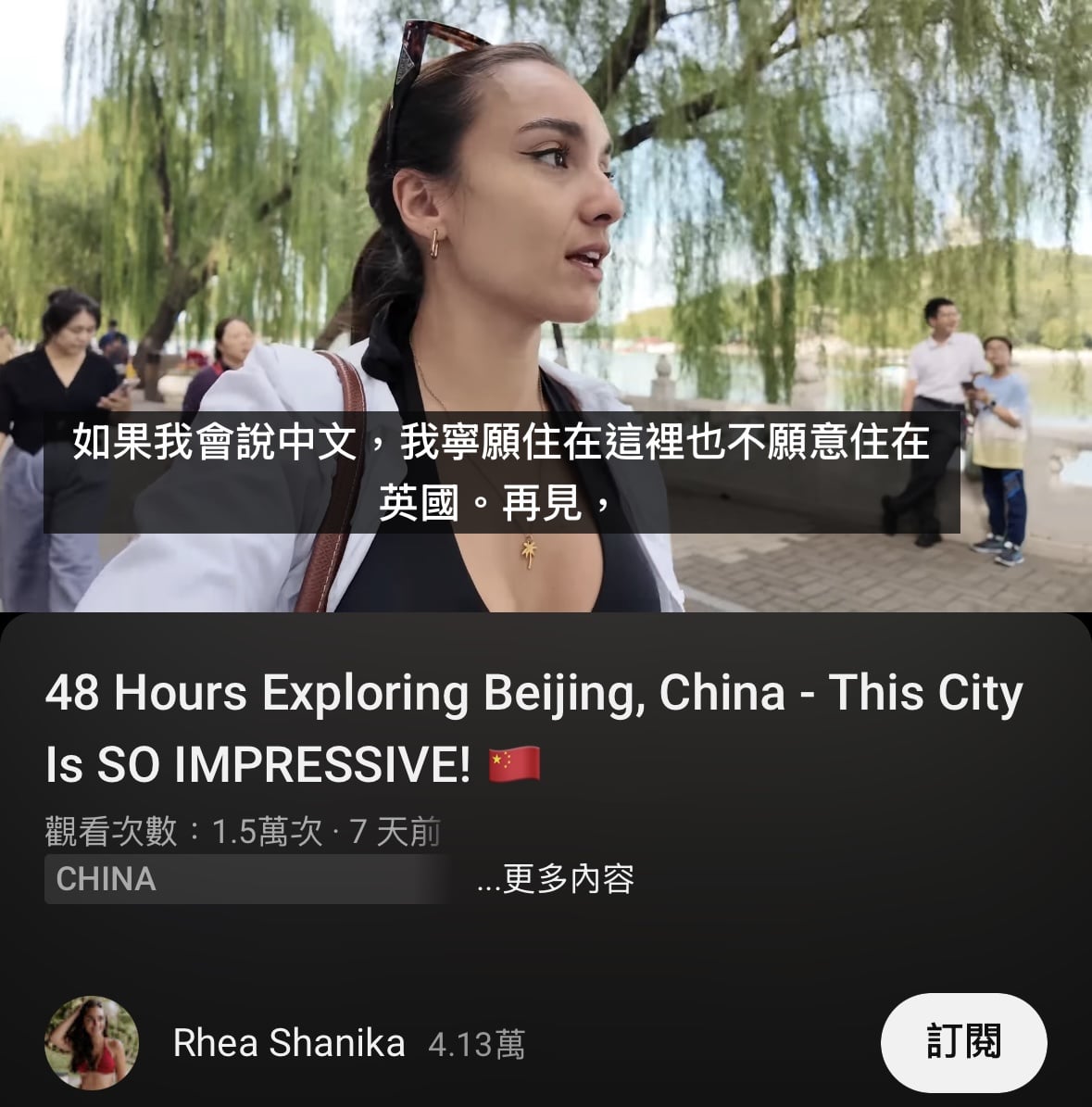Open the 48 Hours Exploring Beijing title details
Image resolution: width=1092 pixels, height=1107 pixels.
(533, 728)
